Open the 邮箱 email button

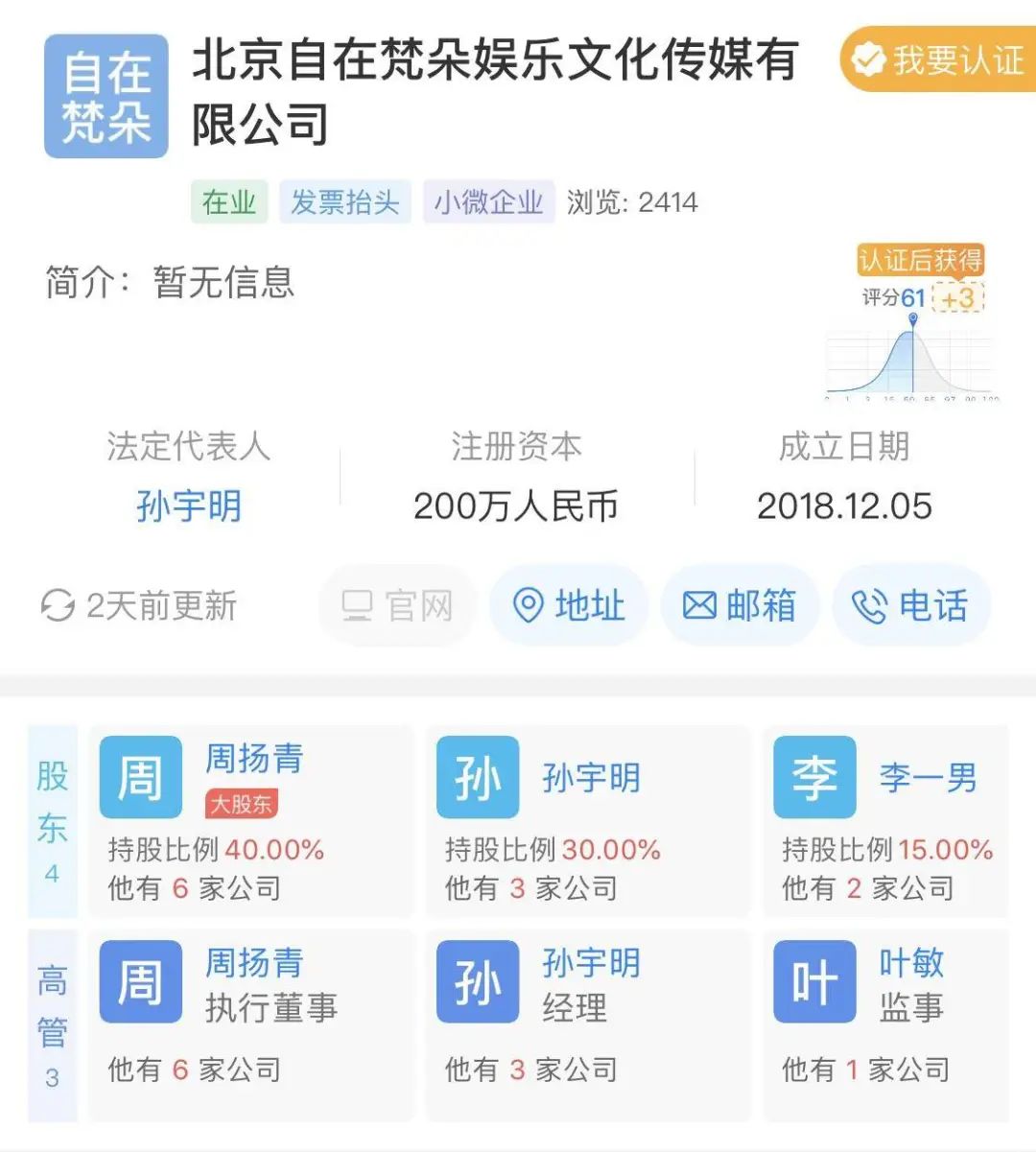click(740, 606)
